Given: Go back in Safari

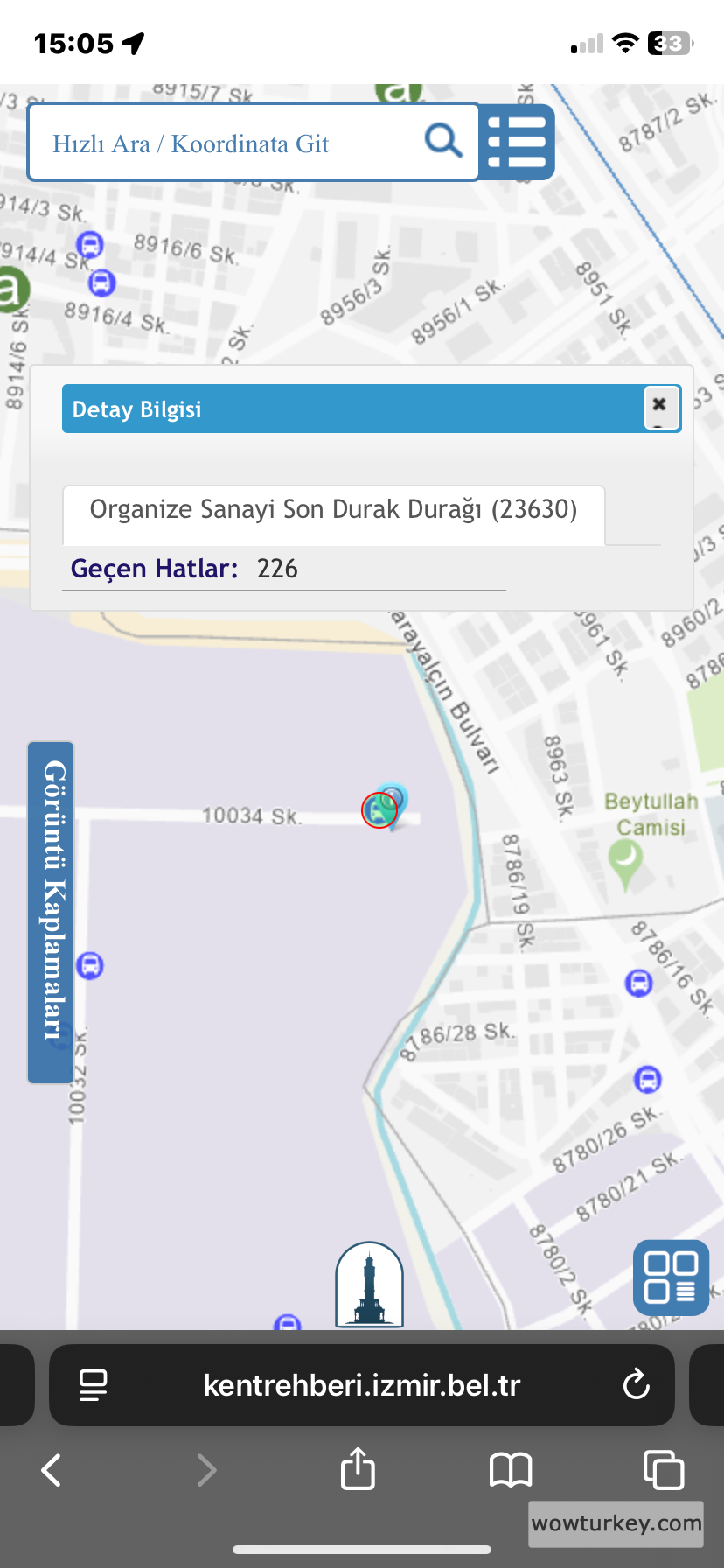Looking at the screenshot, I should (x=52, y=1470).
